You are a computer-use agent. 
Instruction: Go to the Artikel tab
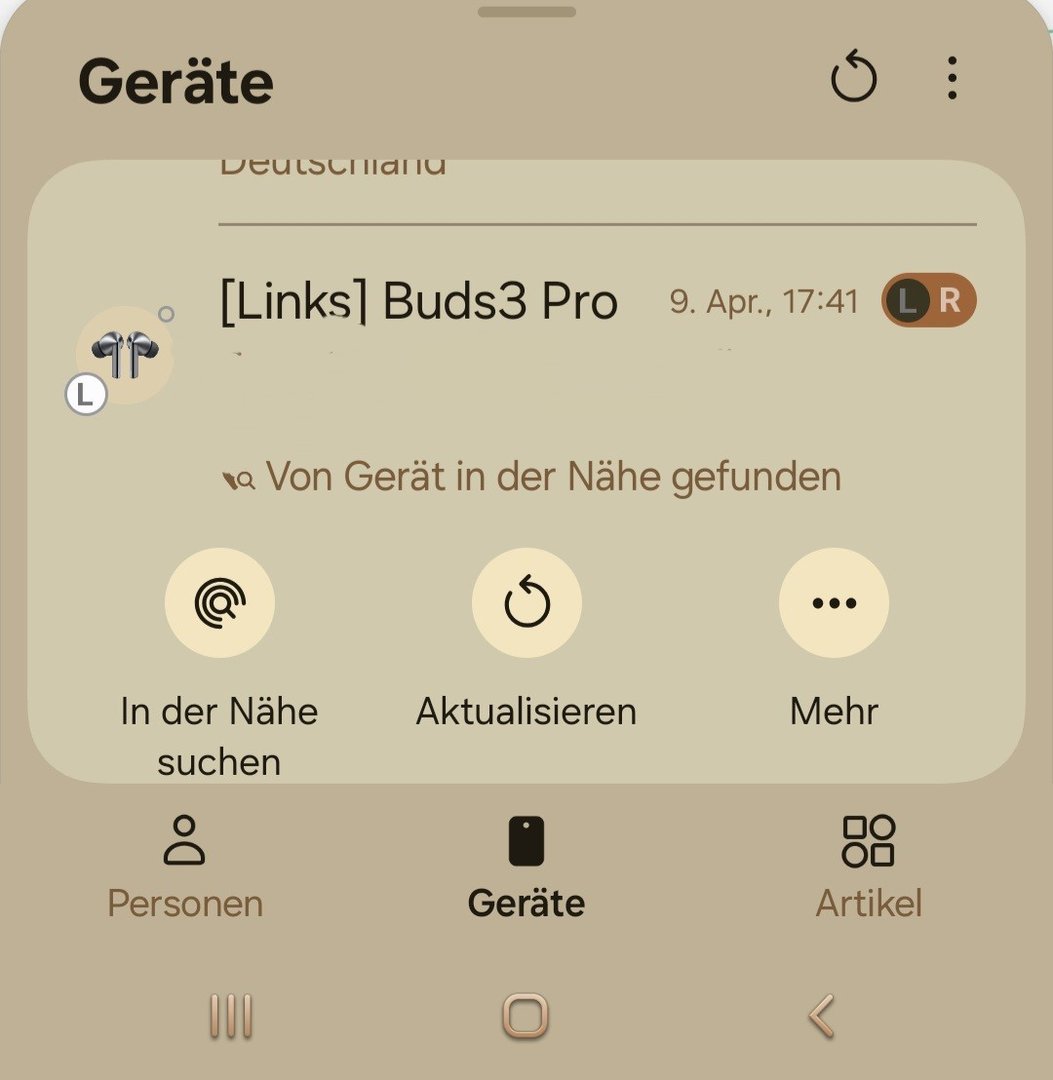tap(868, 866)
